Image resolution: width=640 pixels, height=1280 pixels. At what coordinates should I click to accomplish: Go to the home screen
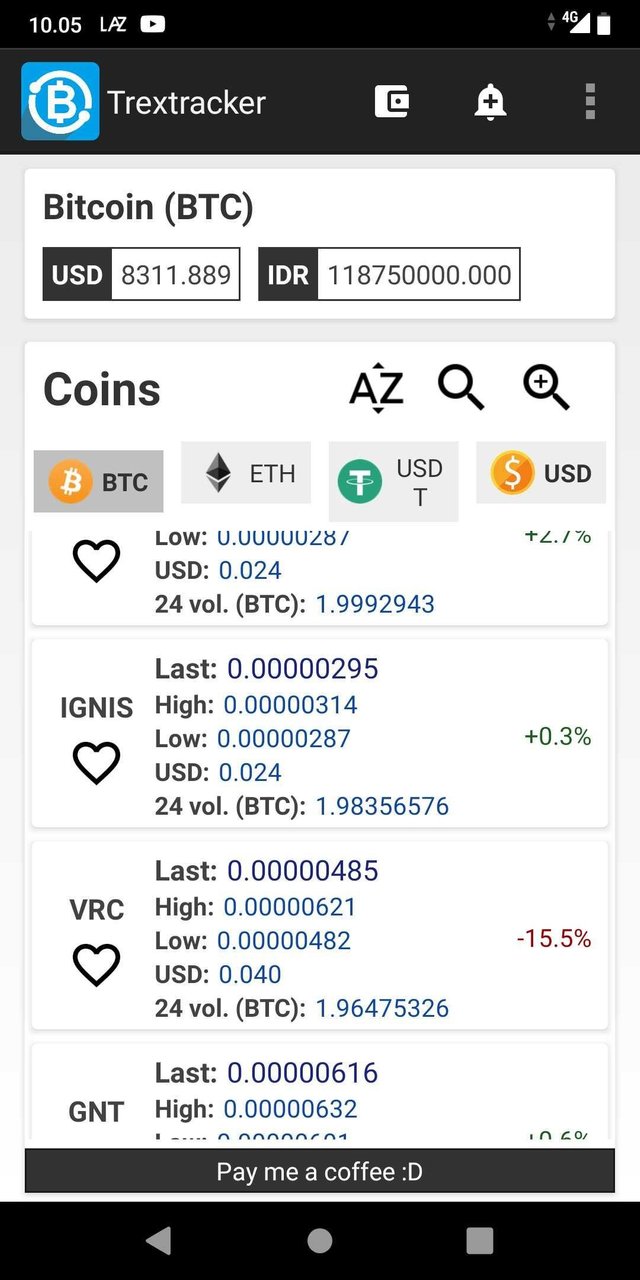(x=320, y=1241)
